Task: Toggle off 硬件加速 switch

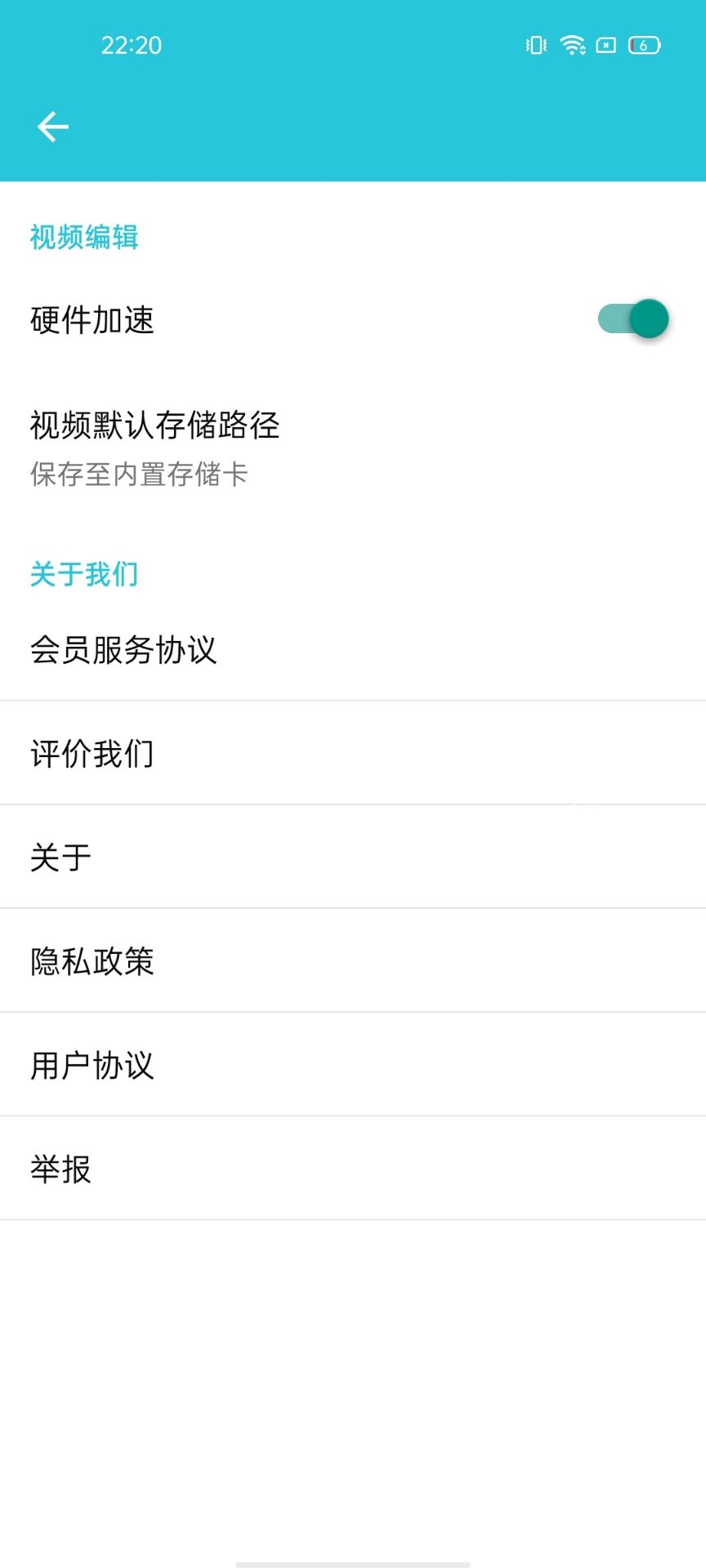Action: 633,318
